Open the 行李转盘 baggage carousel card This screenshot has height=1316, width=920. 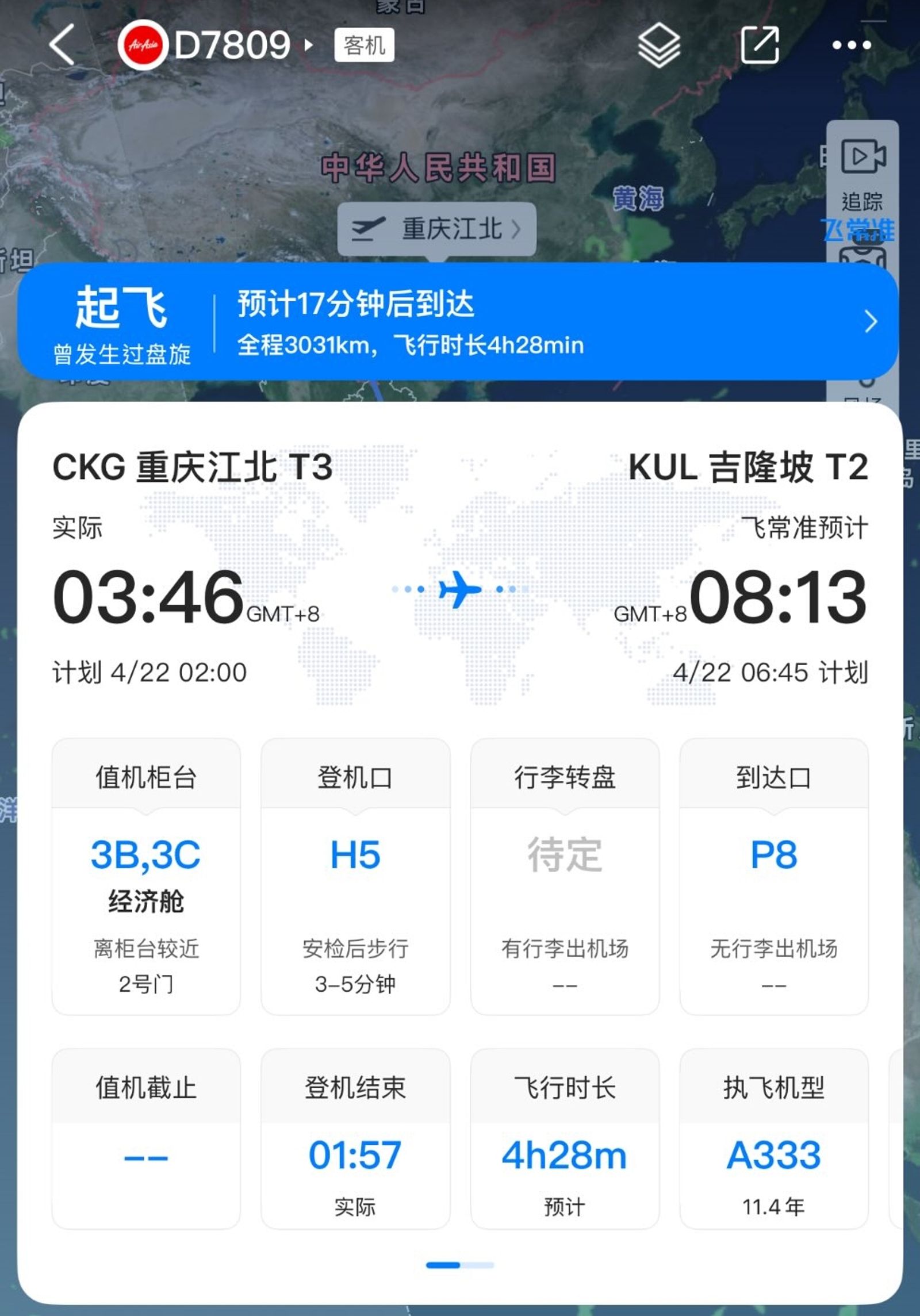tap(565, 876)
